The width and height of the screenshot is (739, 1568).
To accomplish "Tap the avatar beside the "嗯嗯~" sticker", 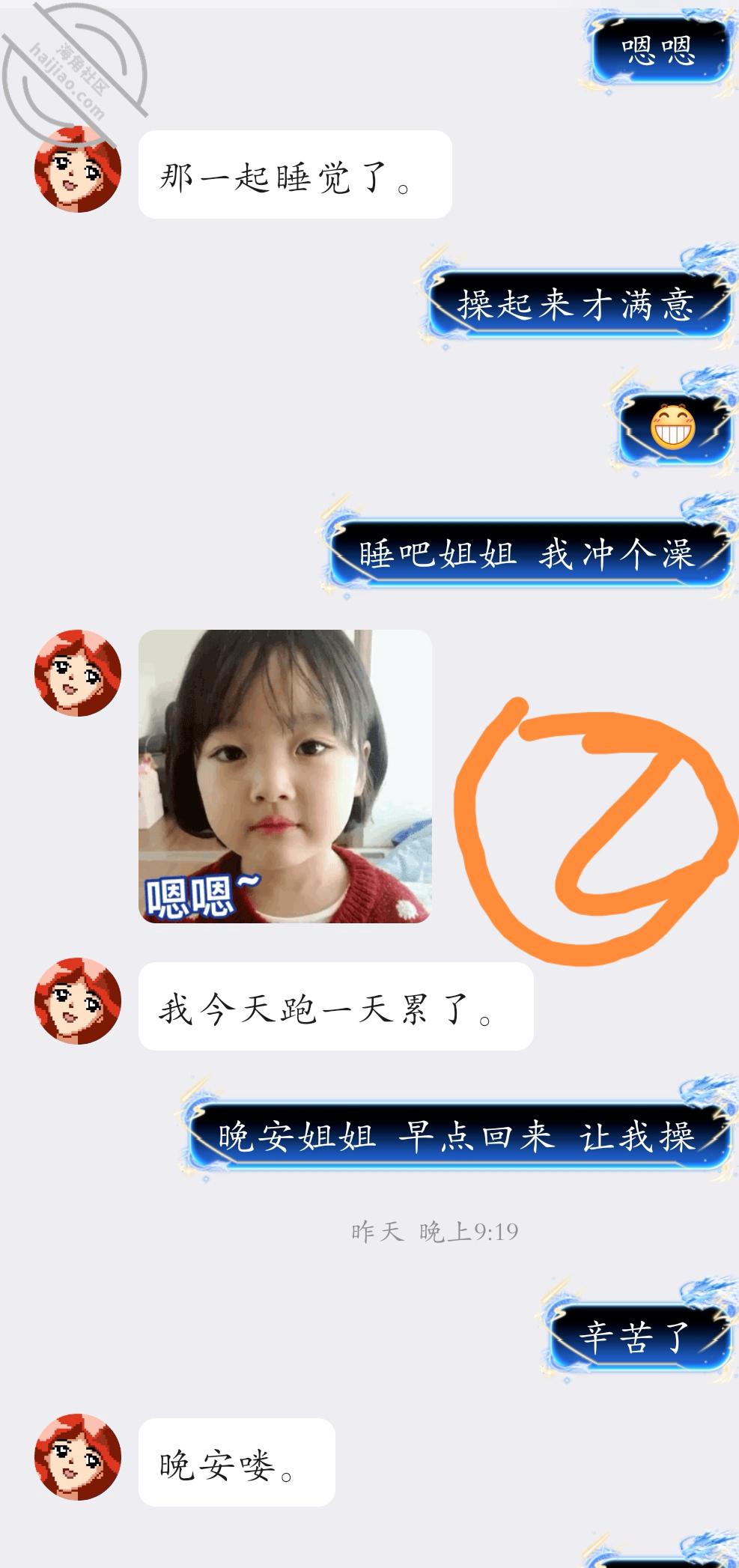I will [x=78, y=672].
